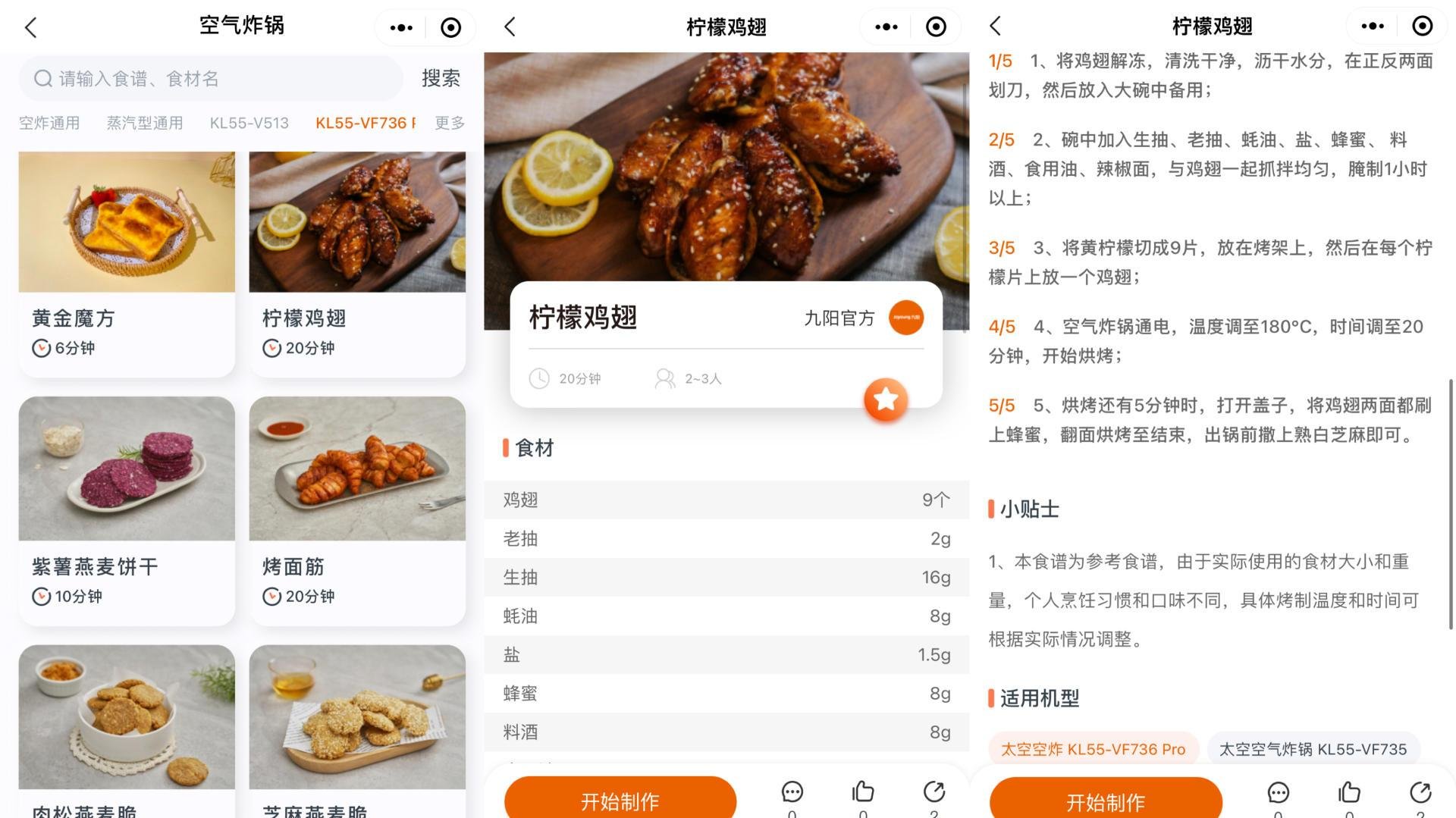1456x818 pixels.
Task: Select the 太空空炸 KL55-VF736 Pro chip
Action: pos(1093,749)
